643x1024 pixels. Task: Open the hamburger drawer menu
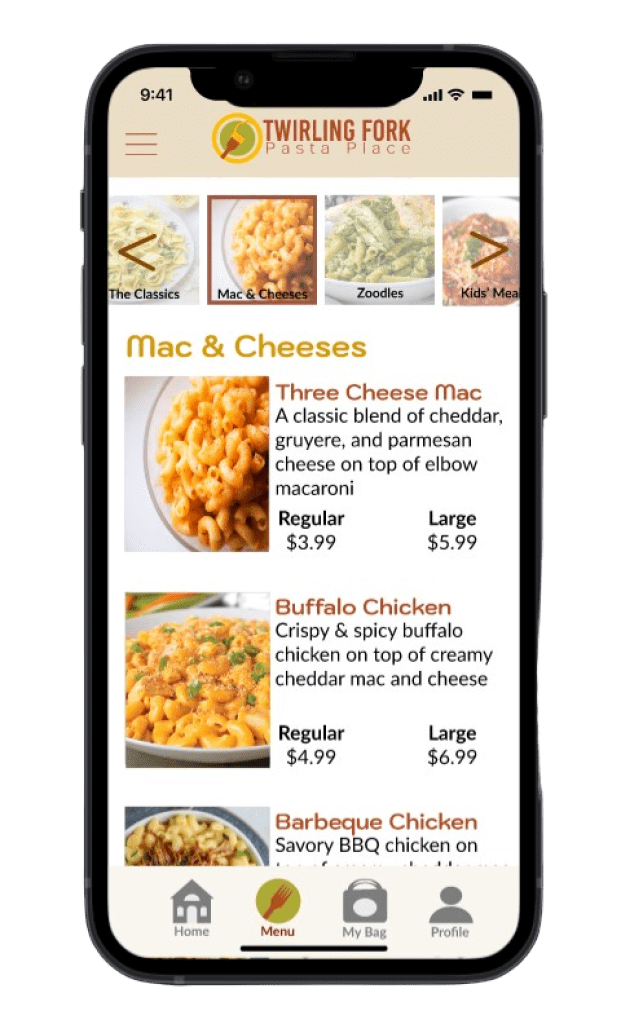141,143
